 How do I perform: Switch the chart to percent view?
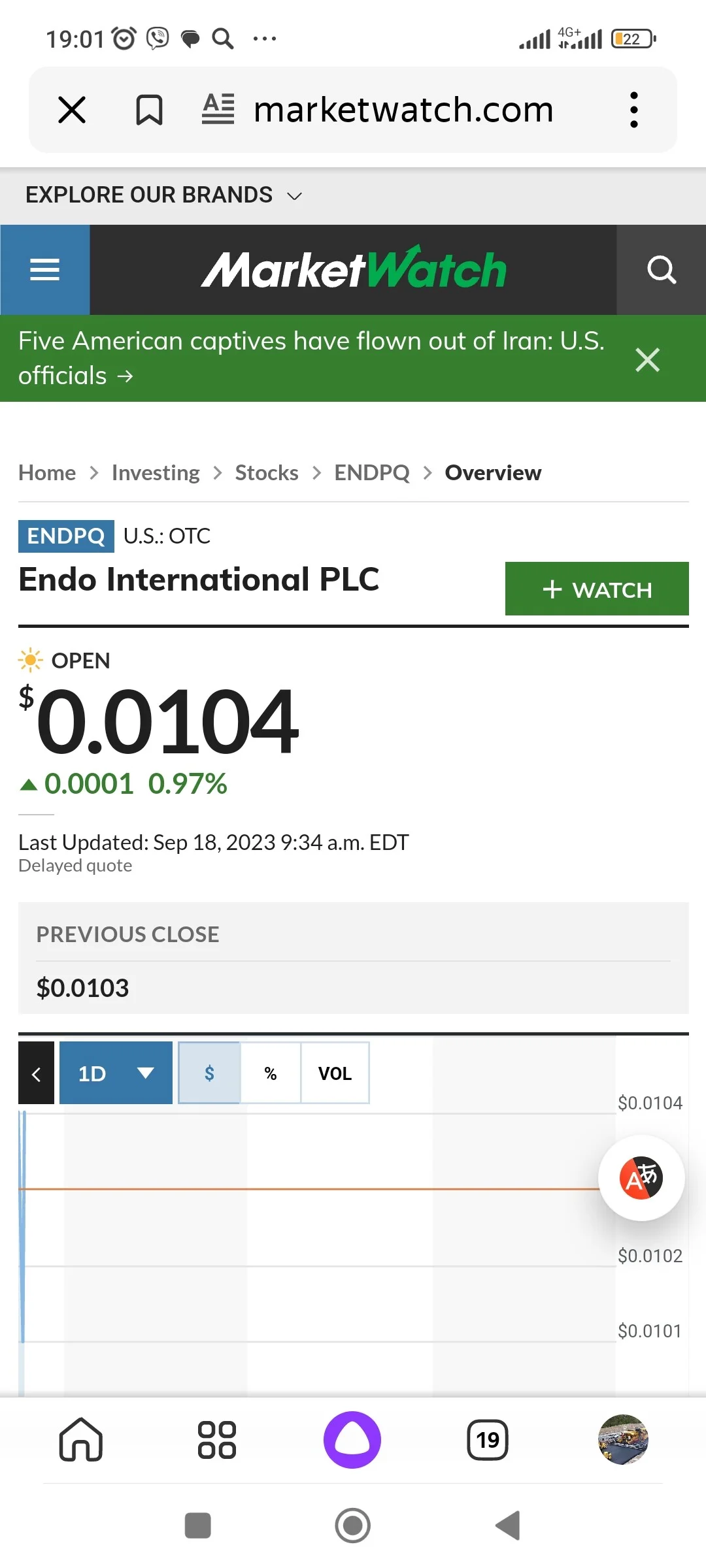point(271,1073)
